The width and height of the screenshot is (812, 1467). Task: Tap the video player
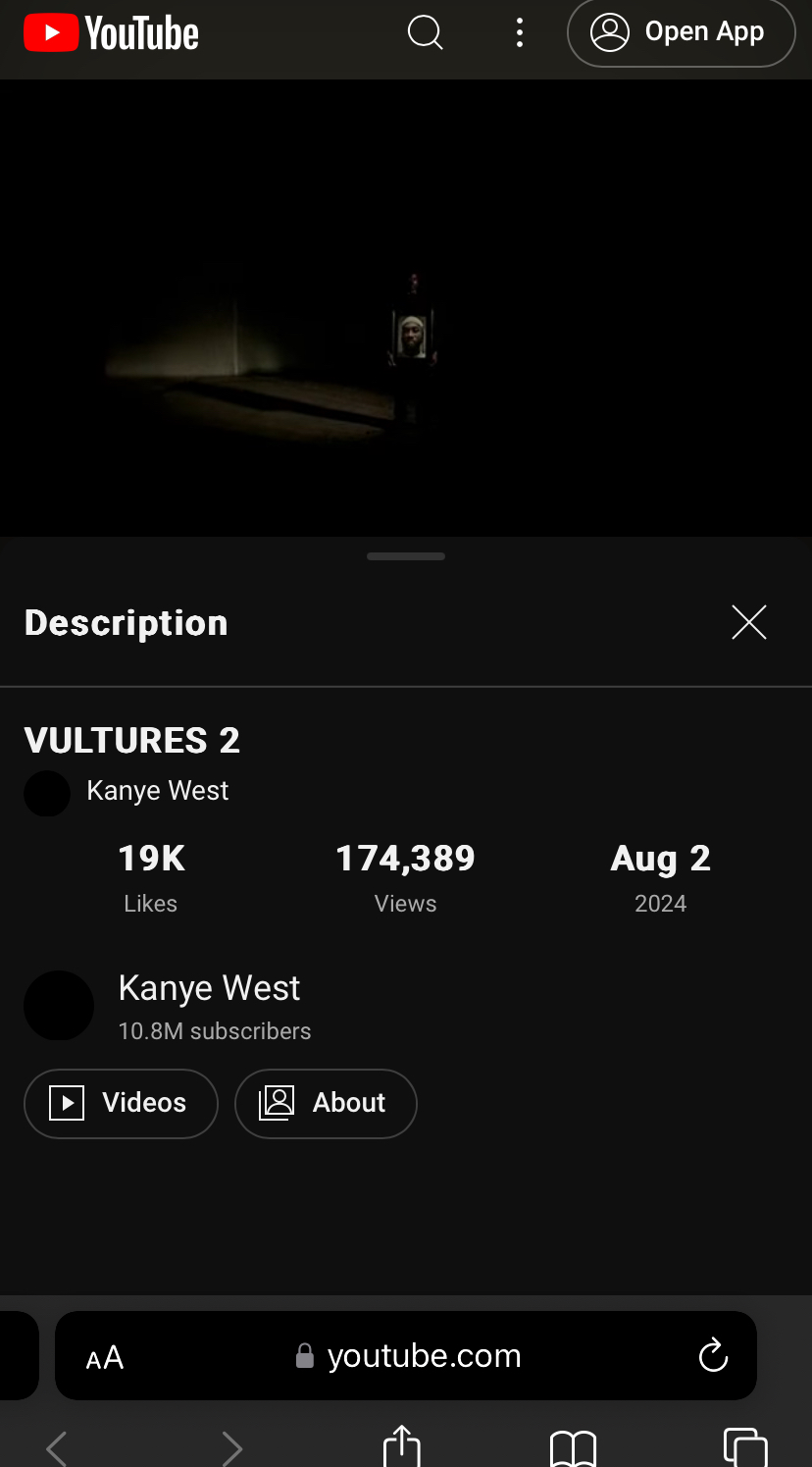406,307
